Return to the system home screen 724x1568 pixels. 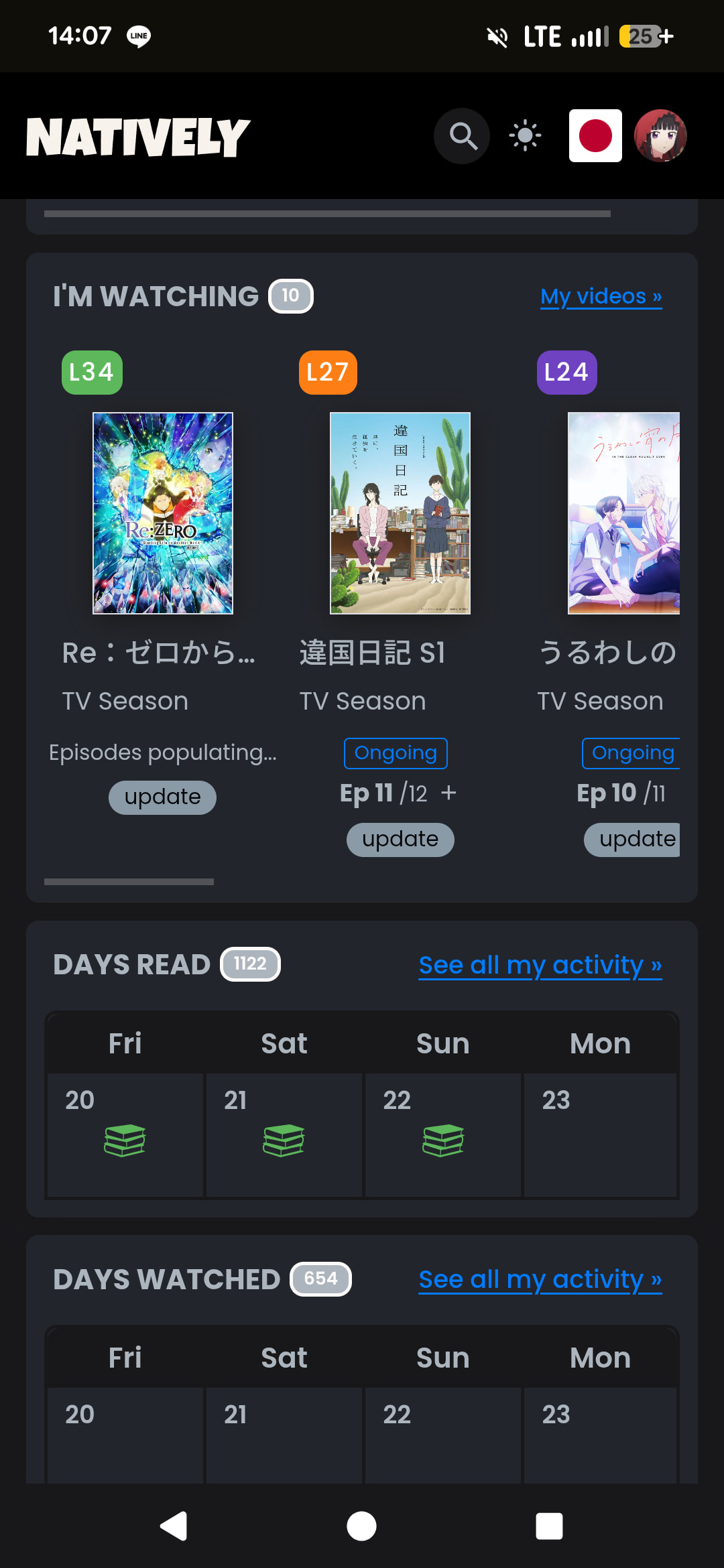click(361, 1526)
